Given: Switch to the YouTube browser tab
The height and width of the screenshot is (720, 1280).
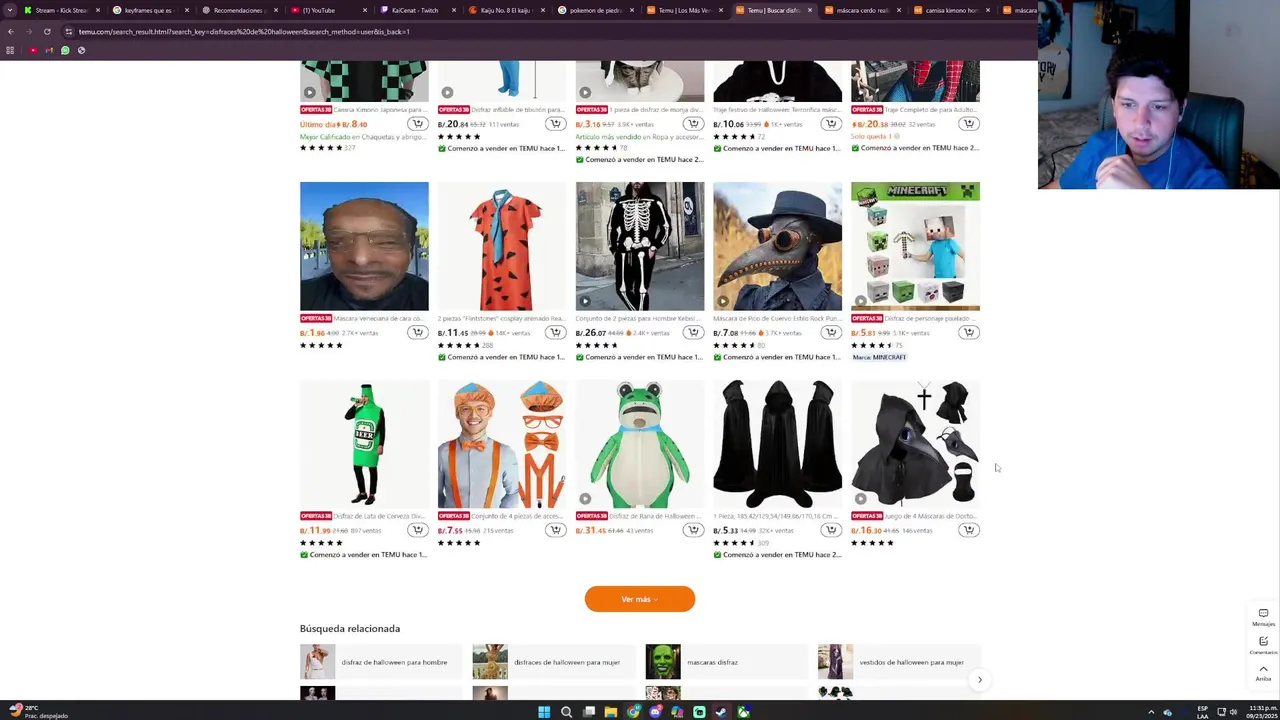Looking at the screenshot, I should coord(318,10).
